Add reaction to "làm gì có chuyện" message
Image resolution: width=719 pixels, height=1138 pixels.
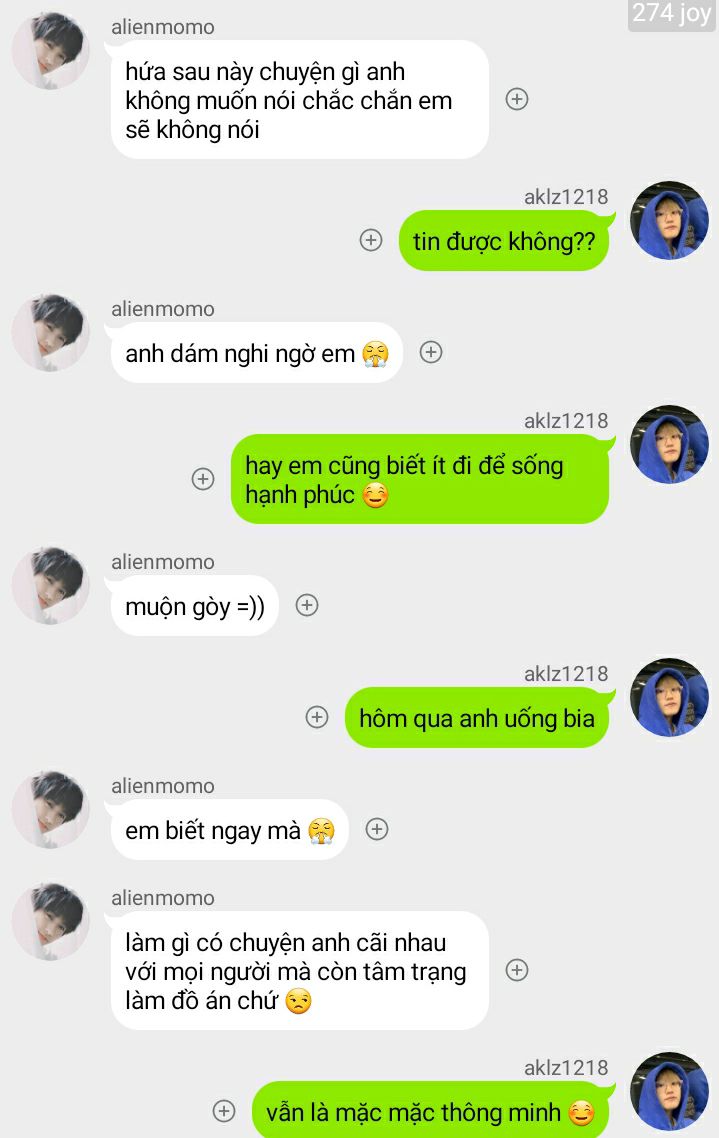click(517, 969)
